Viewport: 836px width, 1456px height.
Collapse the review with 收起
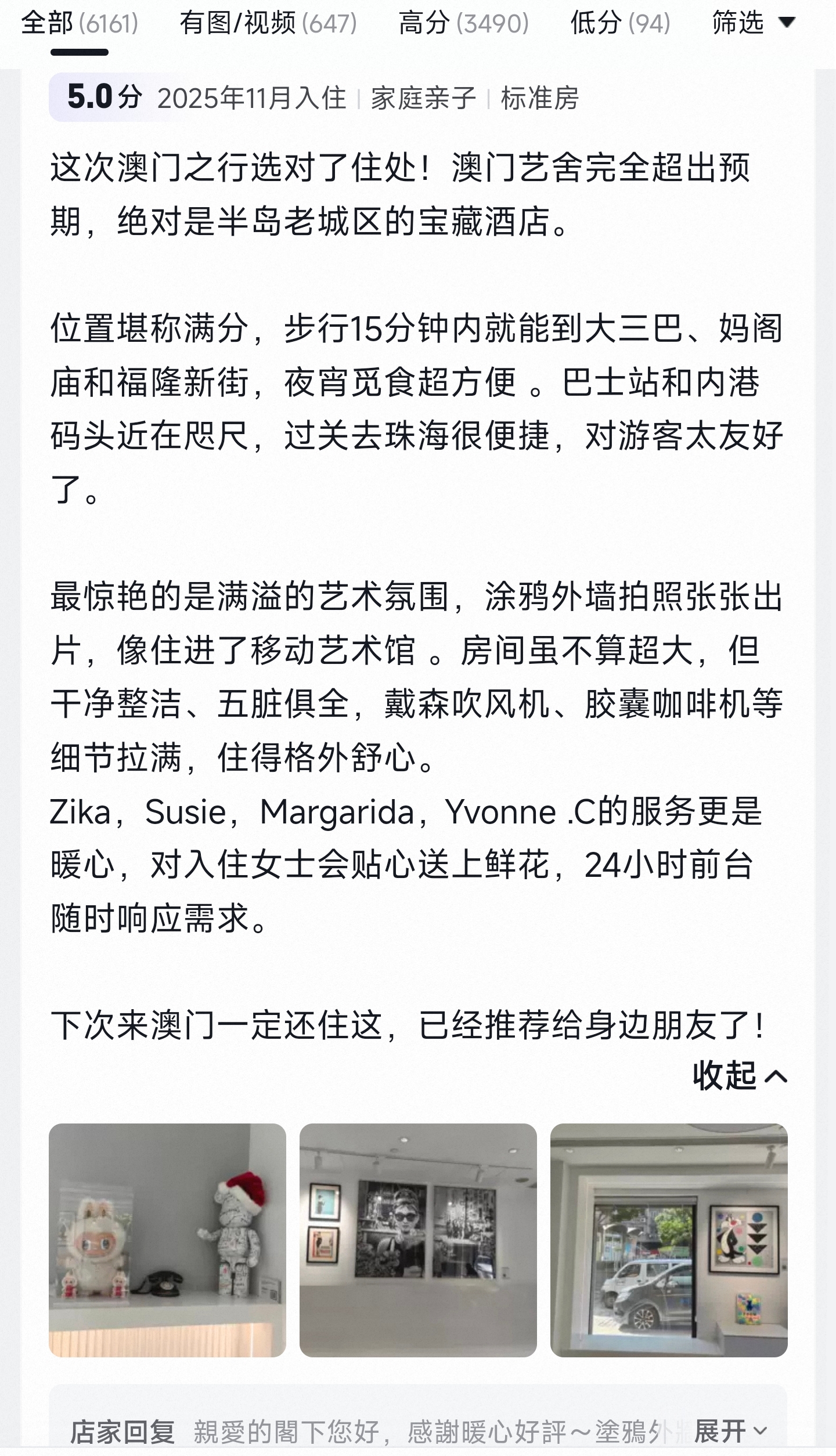pos(739,1076)
